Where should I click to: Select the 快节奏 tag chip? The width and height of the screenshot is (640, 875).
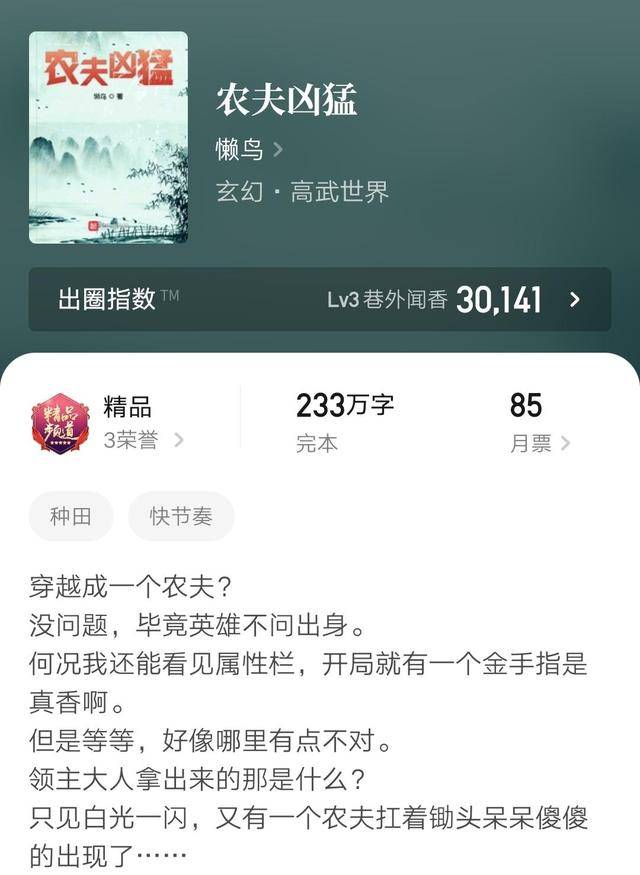(181, 516)
